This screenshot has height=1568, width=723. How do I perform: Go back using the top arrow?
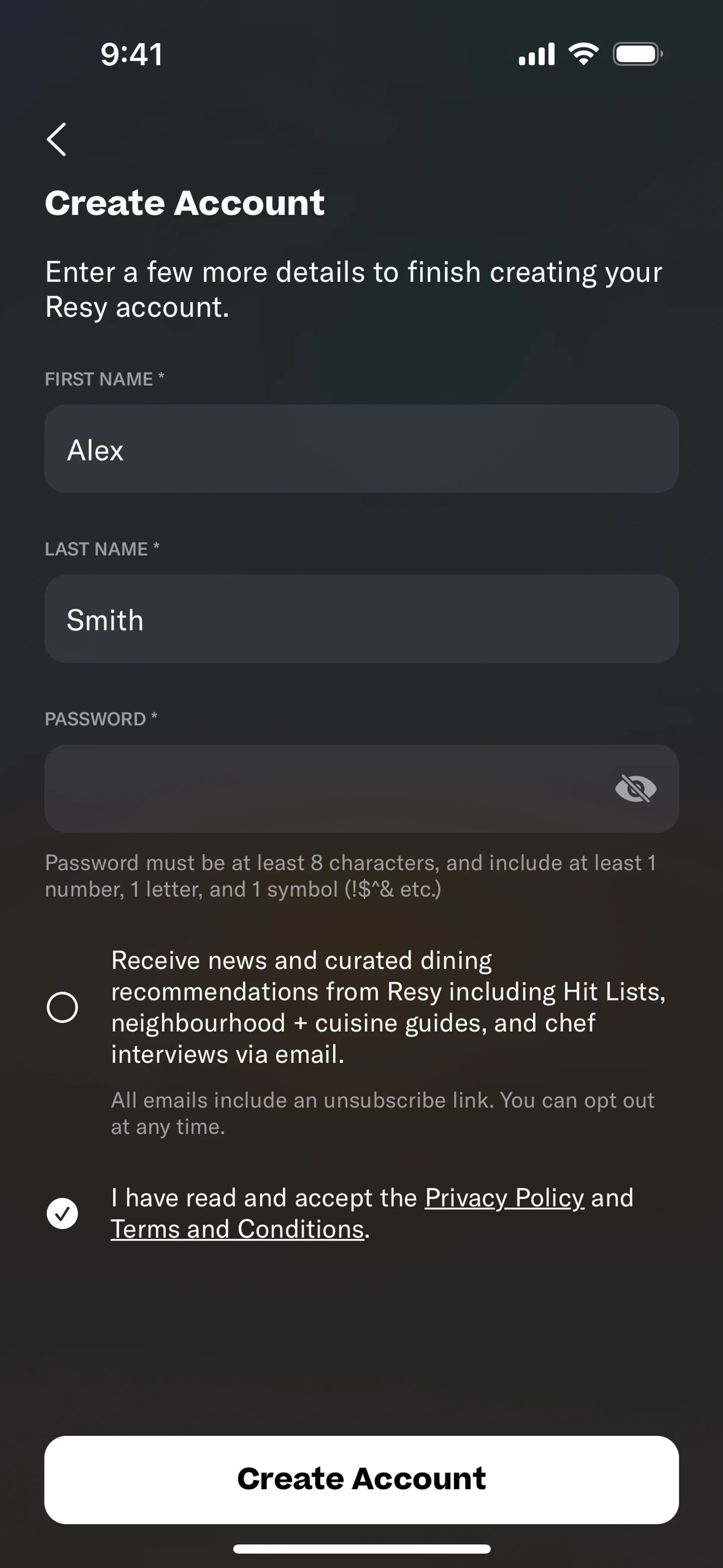pyautogui.click(x=56, y=139)
